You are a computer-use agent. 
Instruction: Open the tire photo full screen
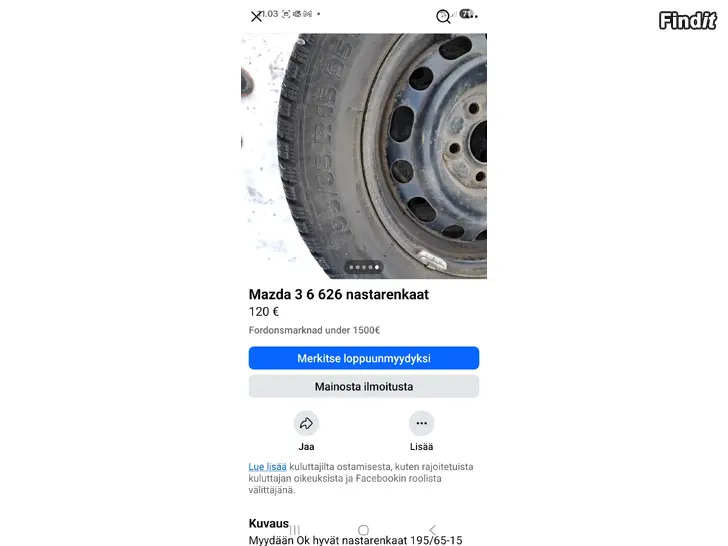coord(364,150)
